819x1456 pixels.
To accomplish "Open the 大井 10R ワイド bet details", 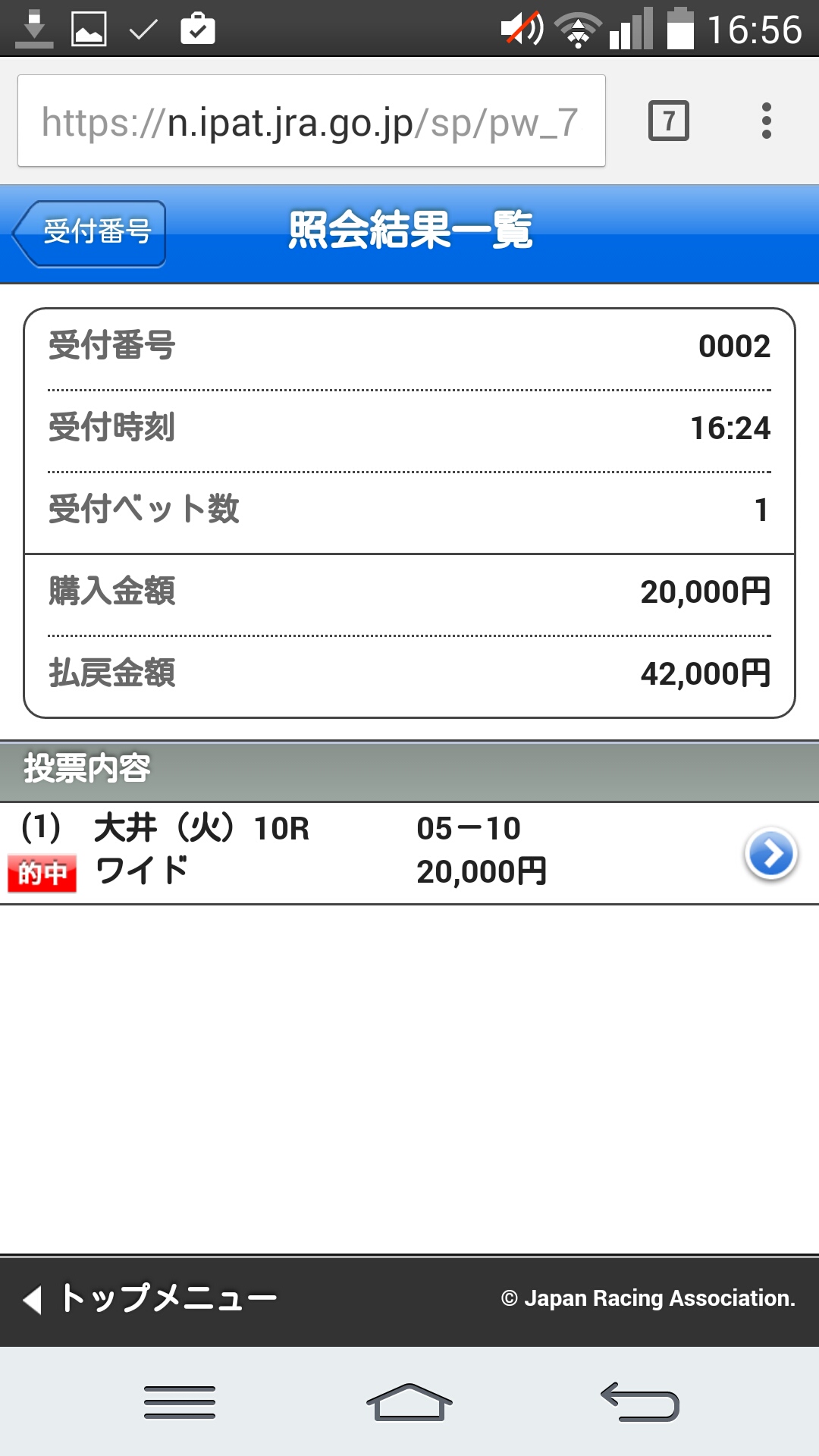I will tap(770, 854).
